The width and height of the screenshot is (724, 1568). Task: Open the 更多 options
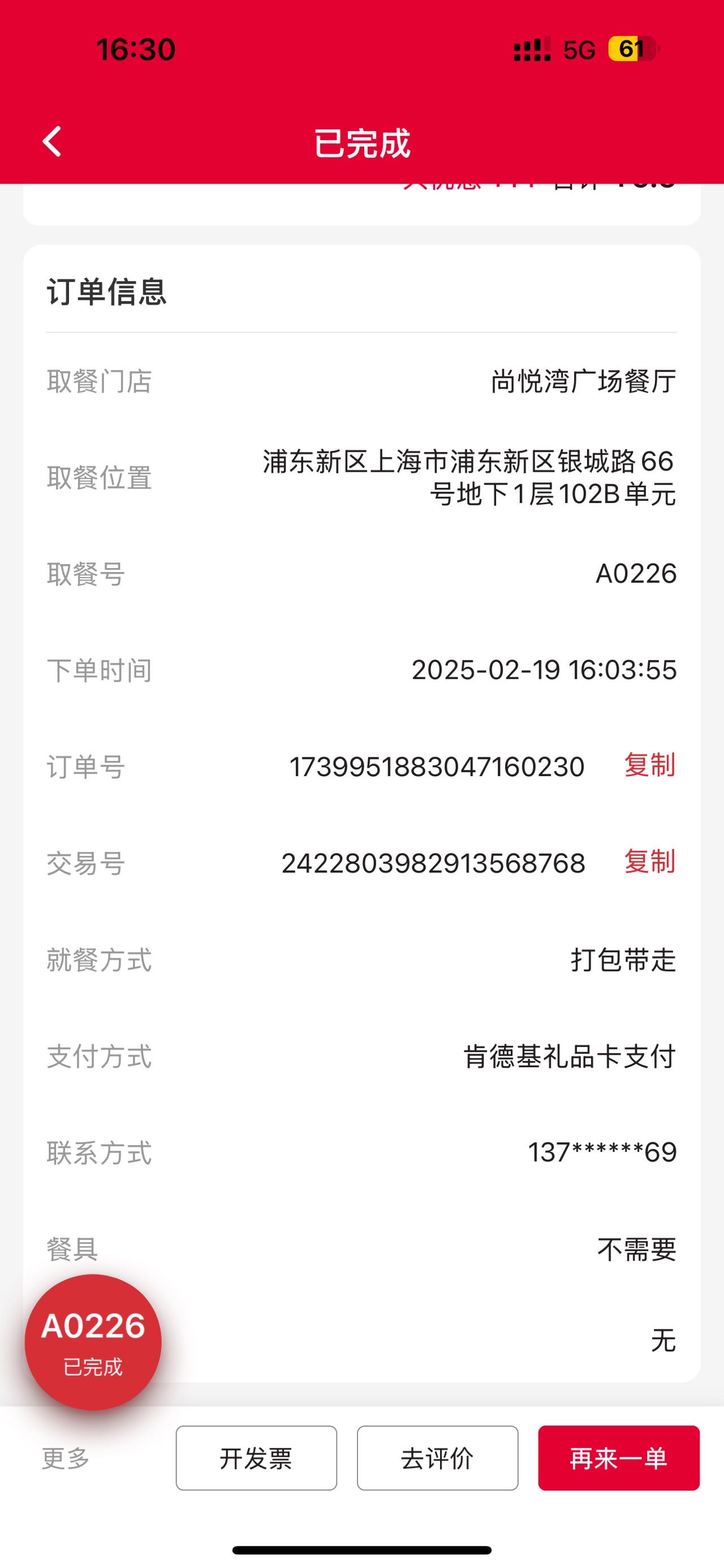coord(66,1458)
